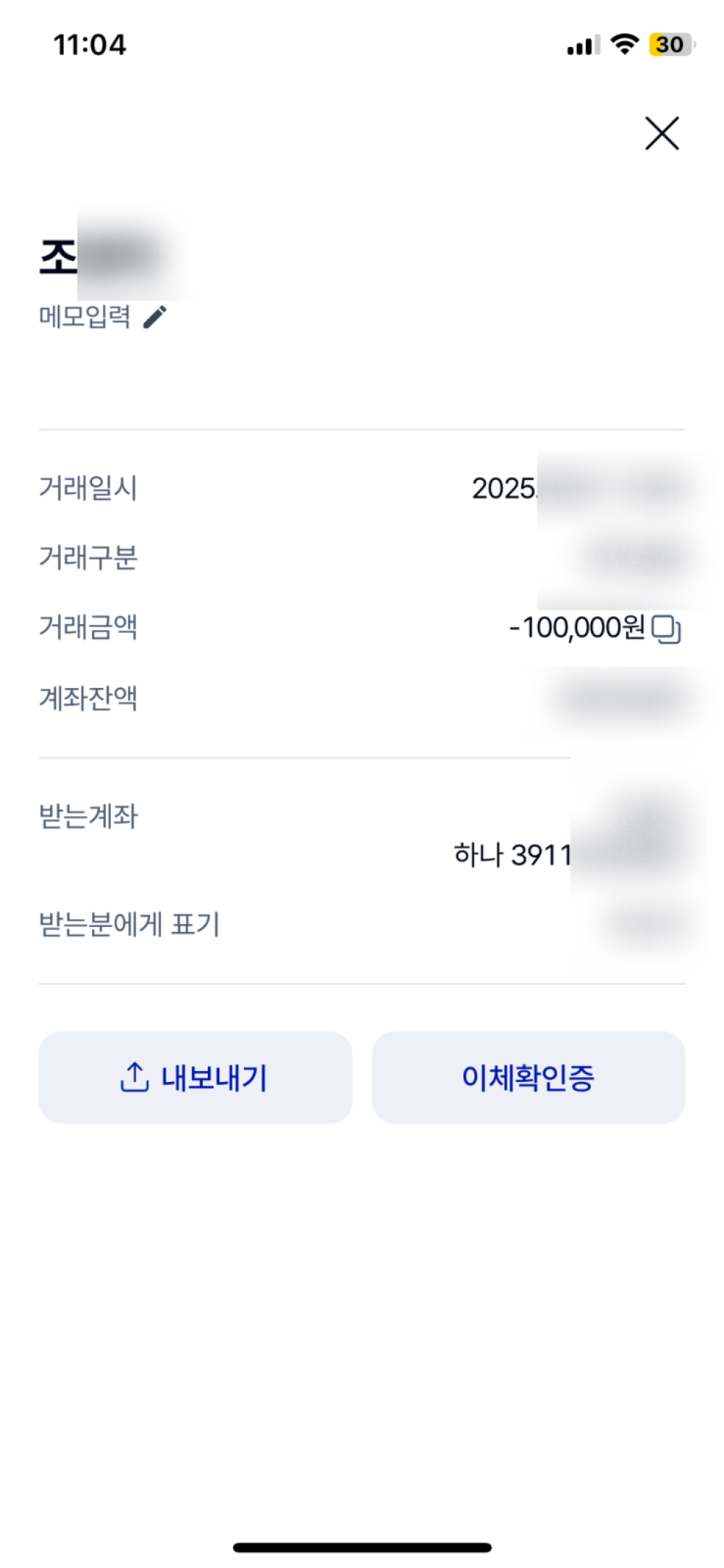Copy the -100,000원 transaction amount
The width and height of the screenshot is (724, 1568).
[x=665, y=628]
